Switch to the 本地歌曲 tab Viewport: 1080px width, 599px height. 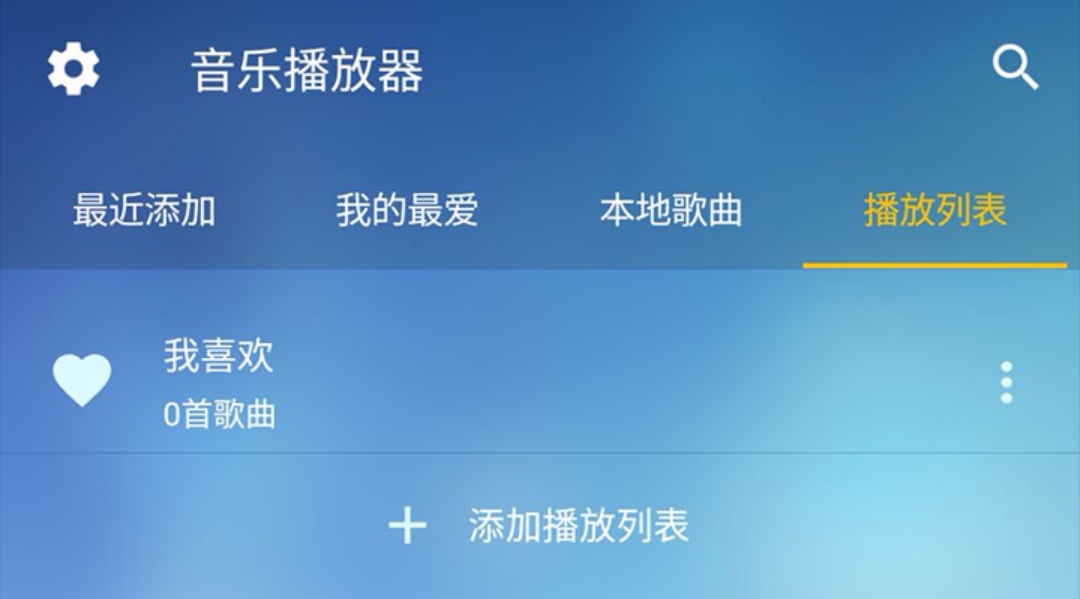point(671,211)
